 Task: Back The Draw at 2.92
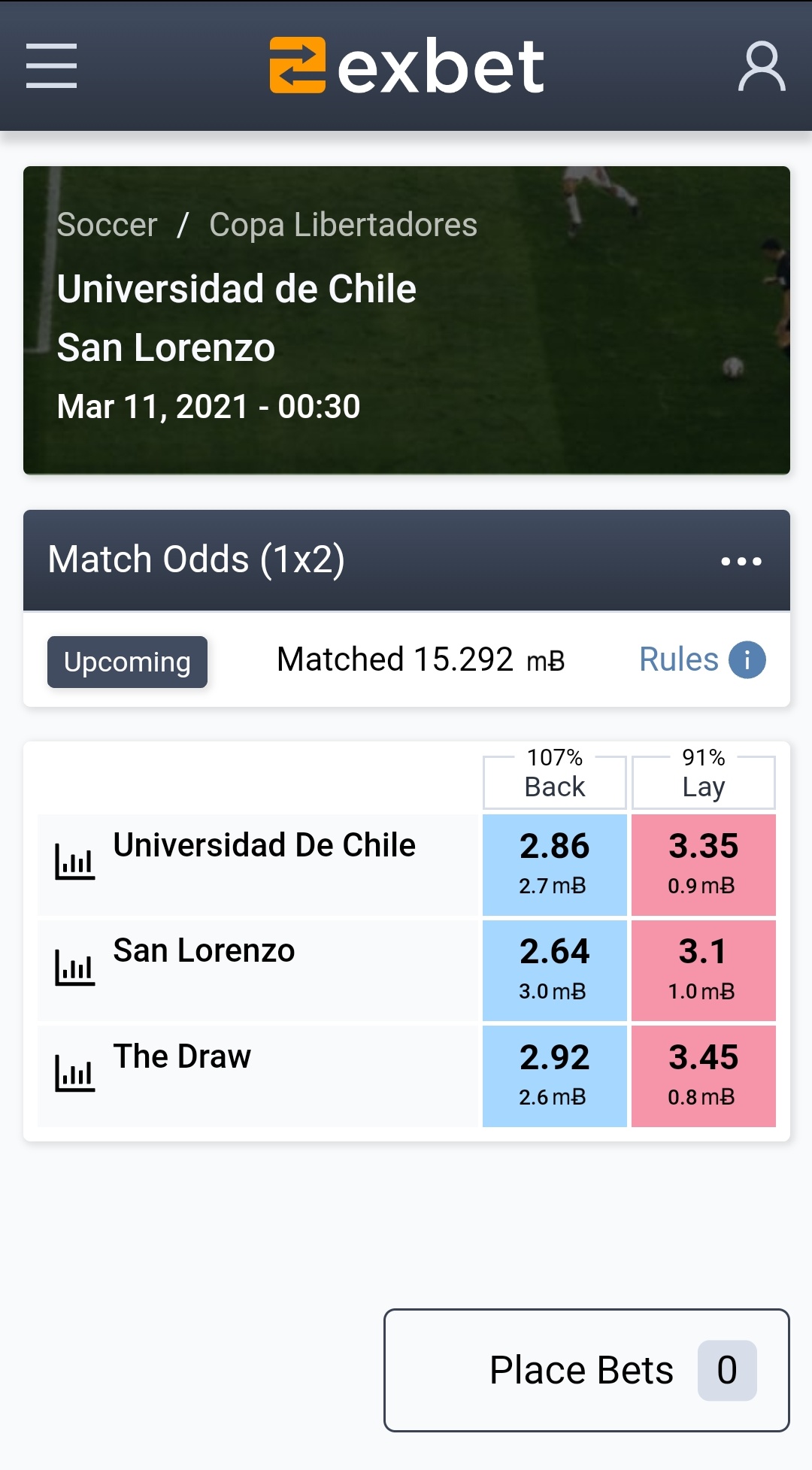[555, 1077]
